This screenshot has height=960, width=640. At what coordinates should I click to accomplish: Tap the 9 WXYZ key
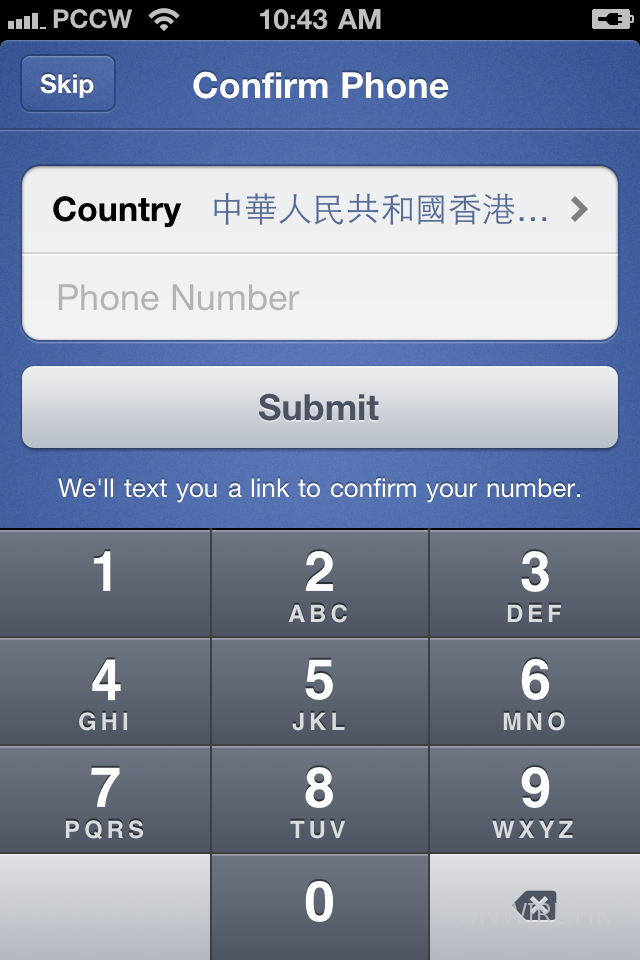[535, 800]
